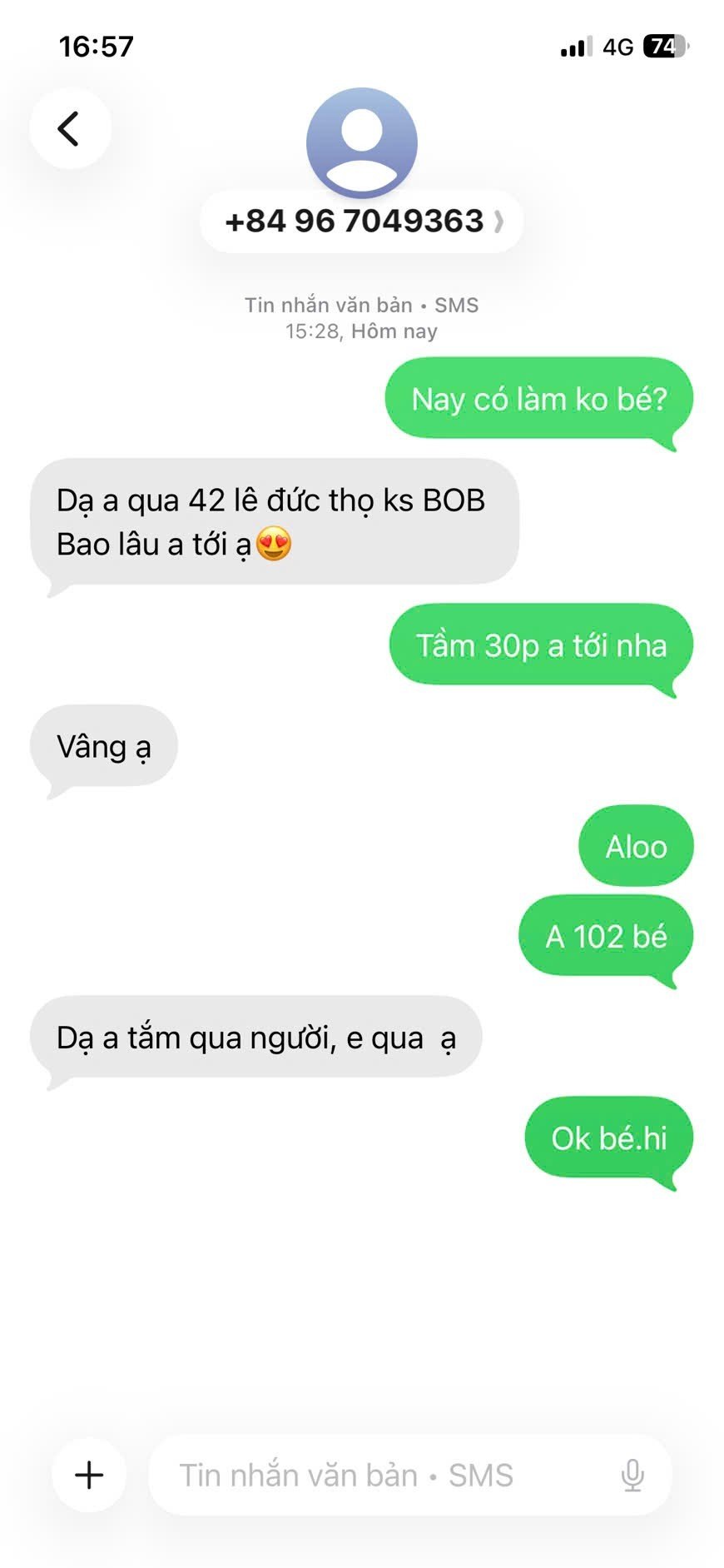Go back to the messages list
724x1568 pixels.
pos(69,129)
